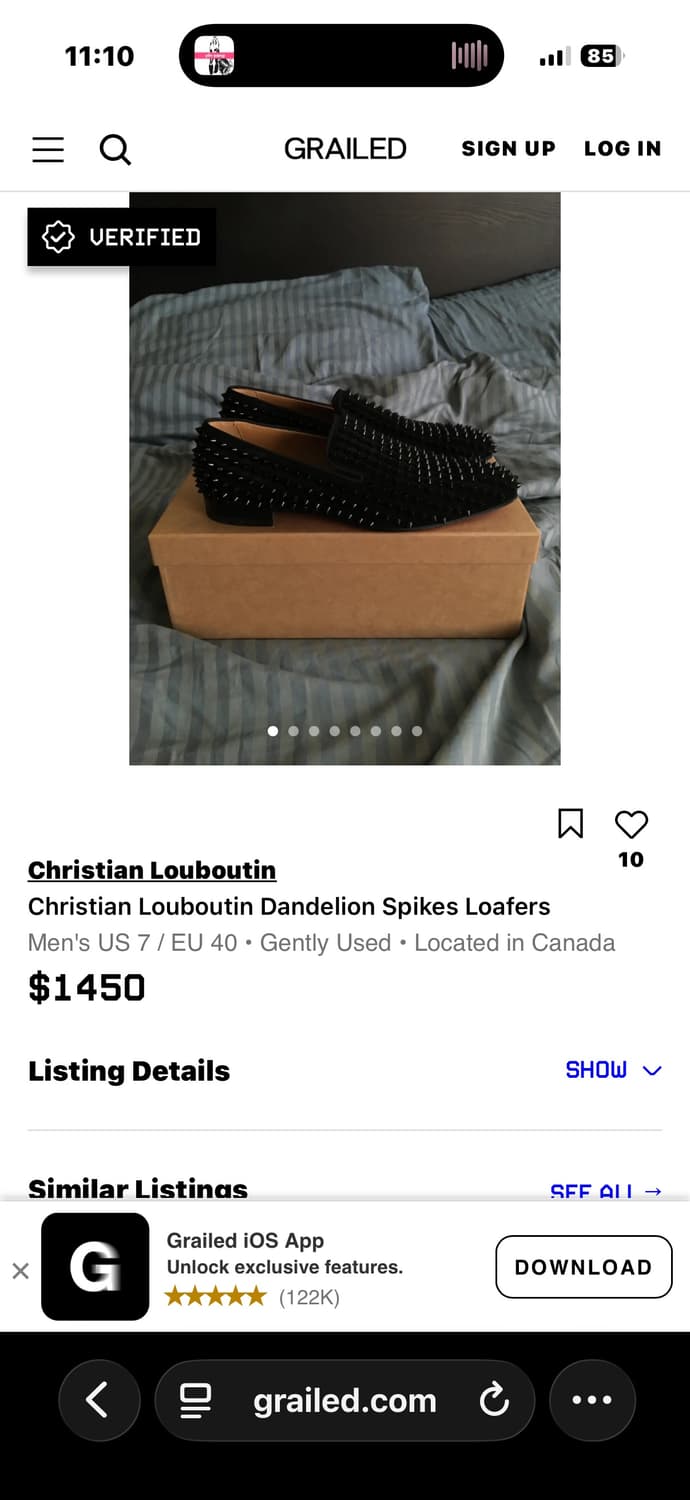Download the Grailed iOS app
This screenshot has height=1500, width=690.
coord(583,1267)
